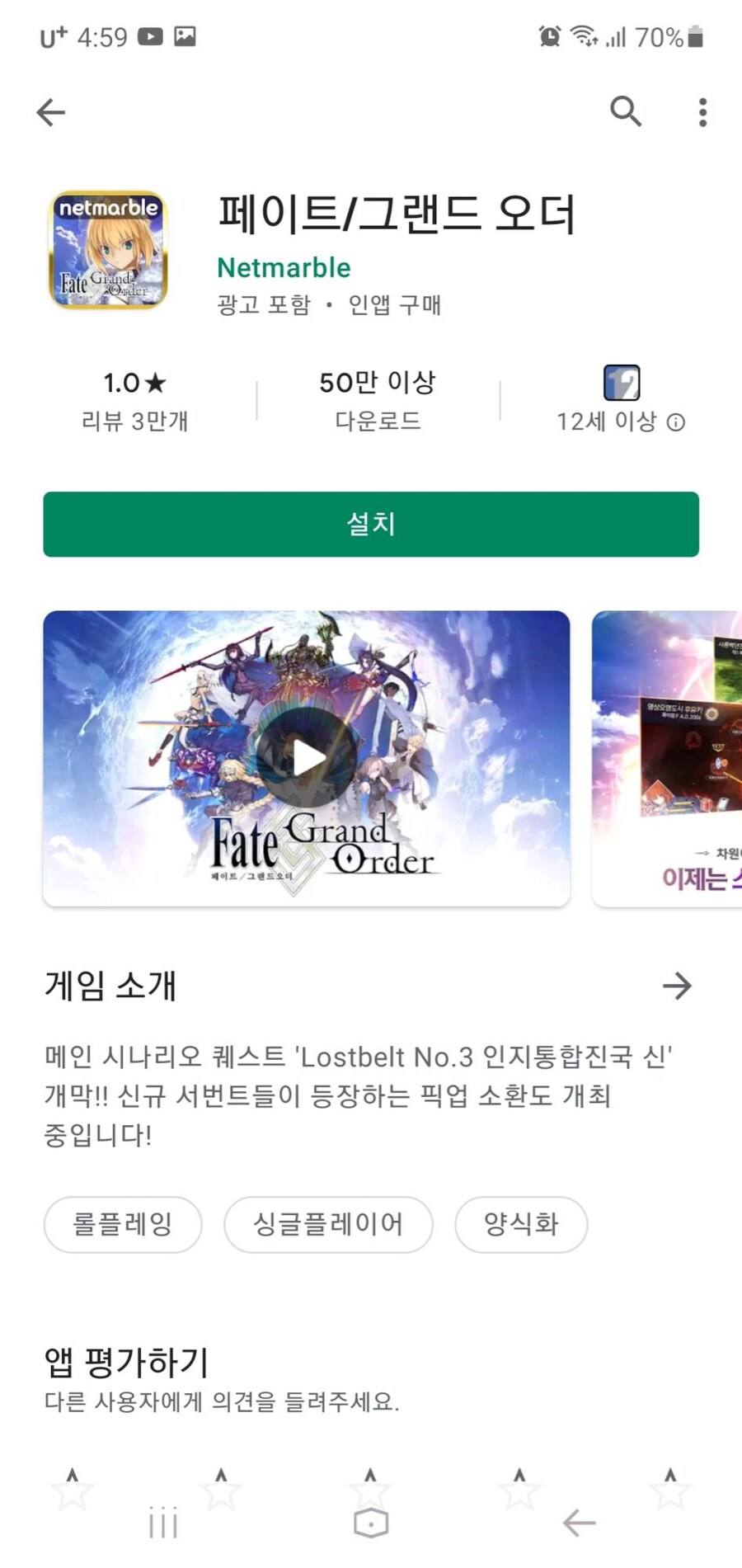
Task: Rate the app three stars
Action: 370,1490
